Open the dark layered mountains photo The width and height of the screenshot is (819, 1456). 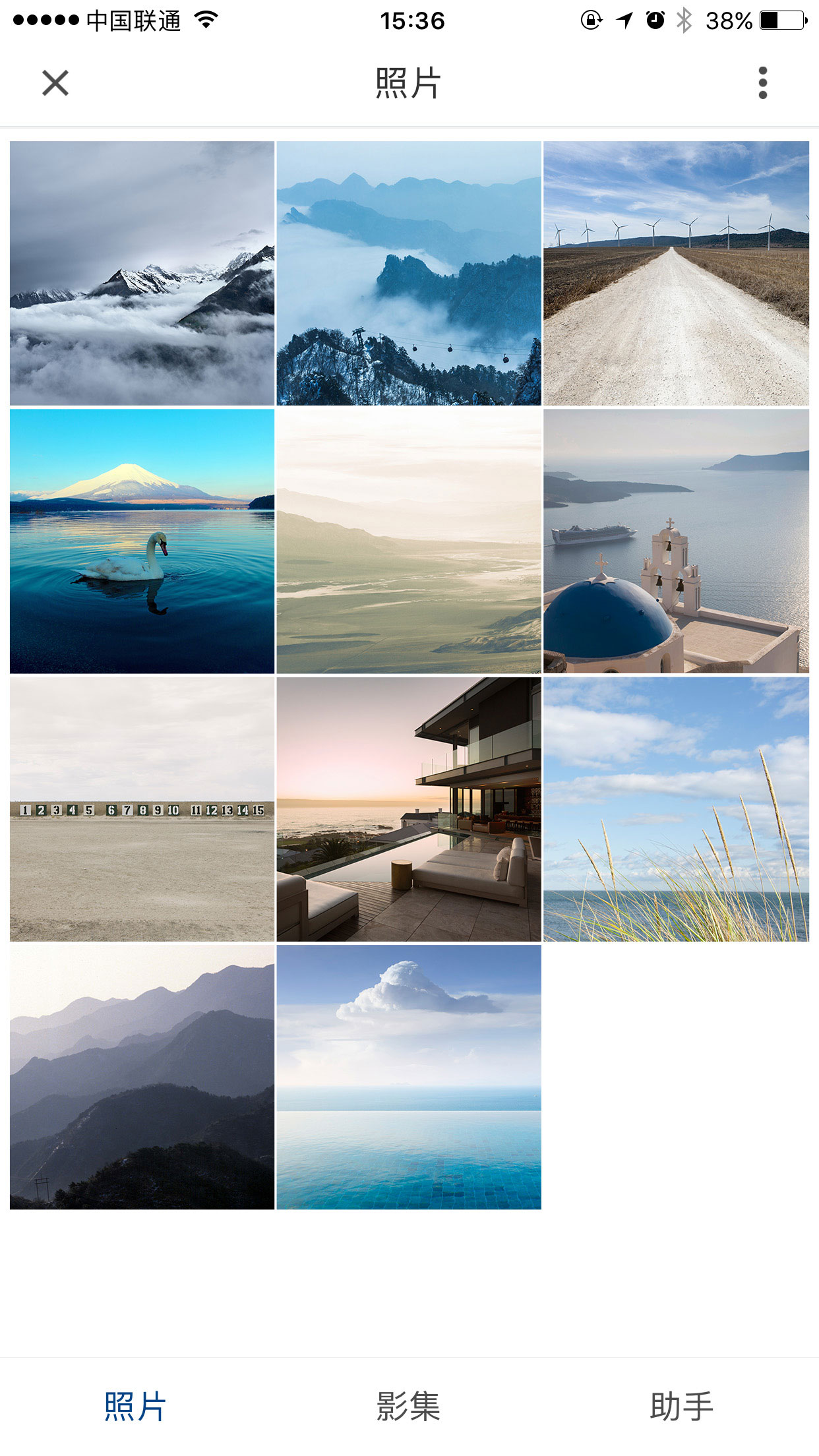click(142, 1077)
